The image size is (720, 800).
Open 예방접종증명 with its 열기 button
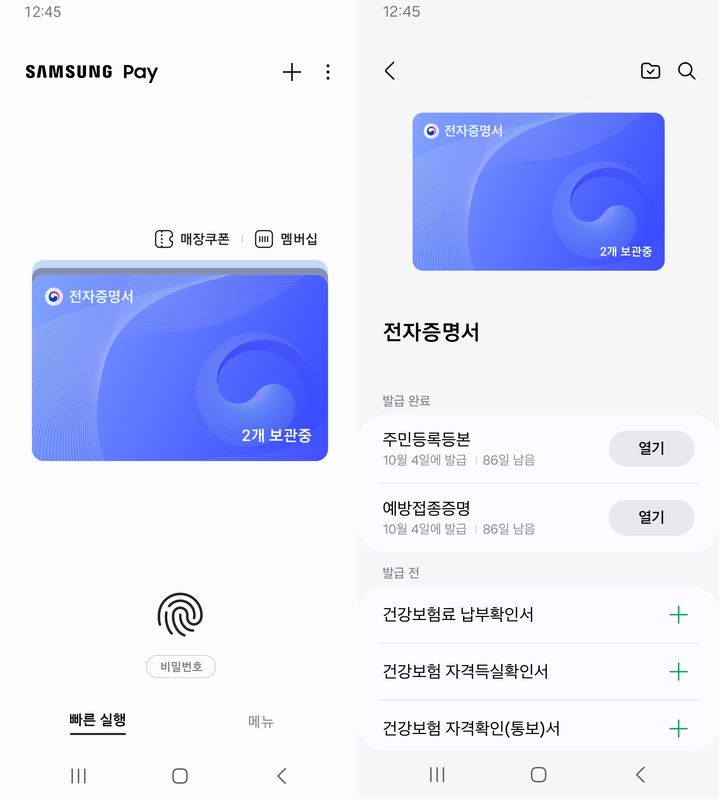651,517
